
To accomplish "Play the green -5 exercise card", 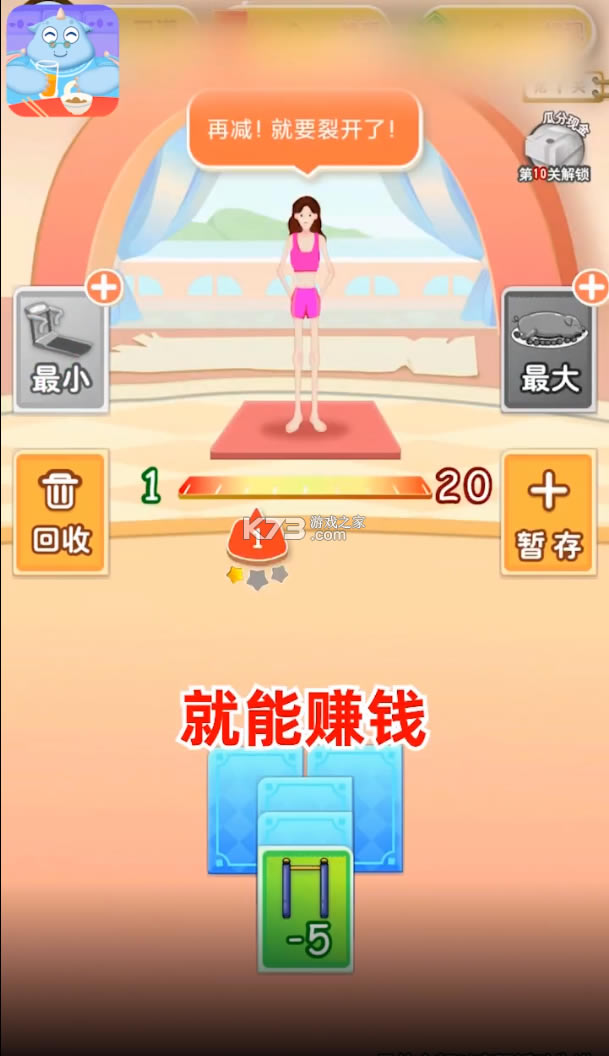I will (x=305, y=910).
